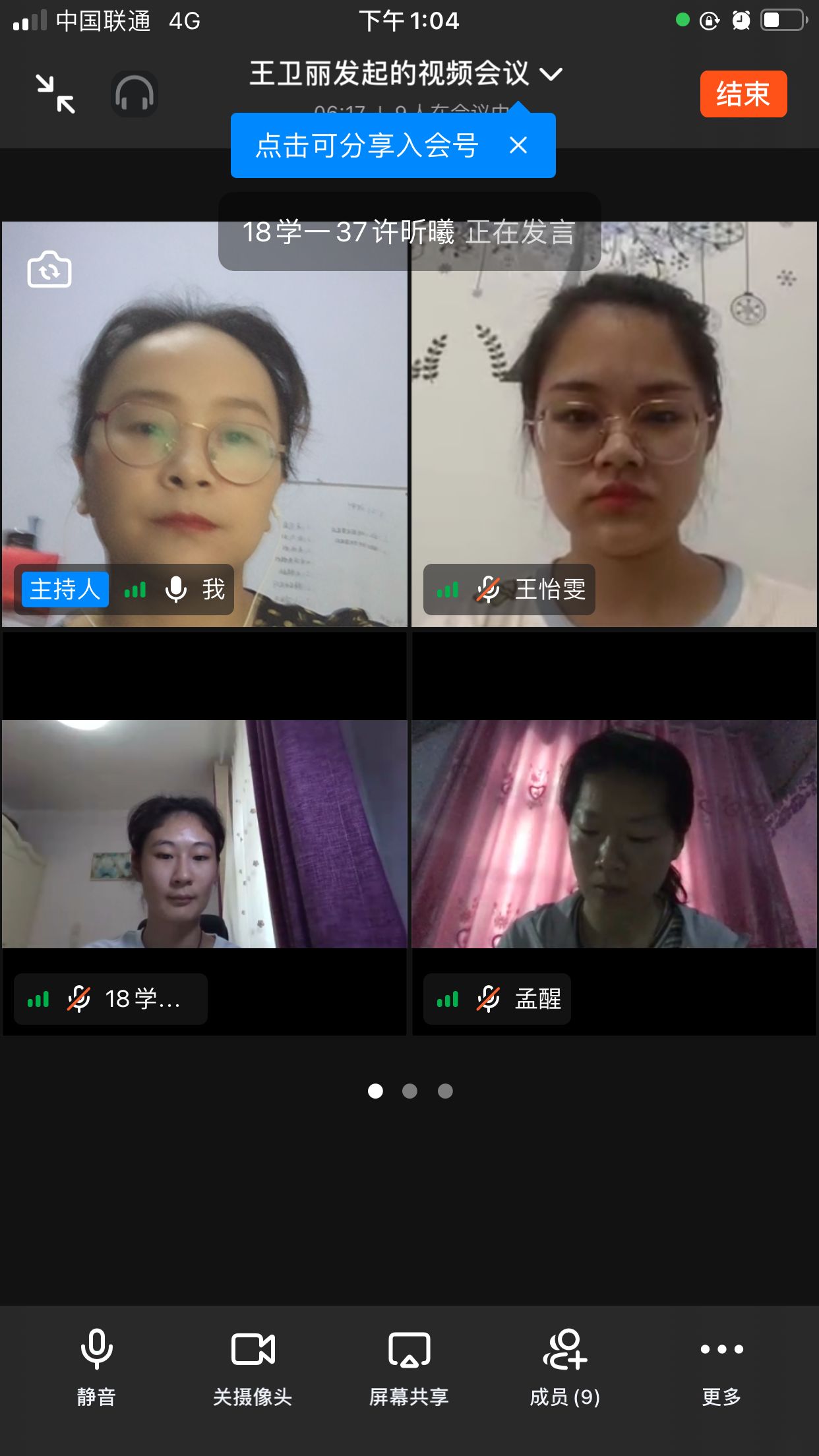This screenshot has width=819, height=1456.
Task: Flip the camera on my video
Action: point(49,270)
